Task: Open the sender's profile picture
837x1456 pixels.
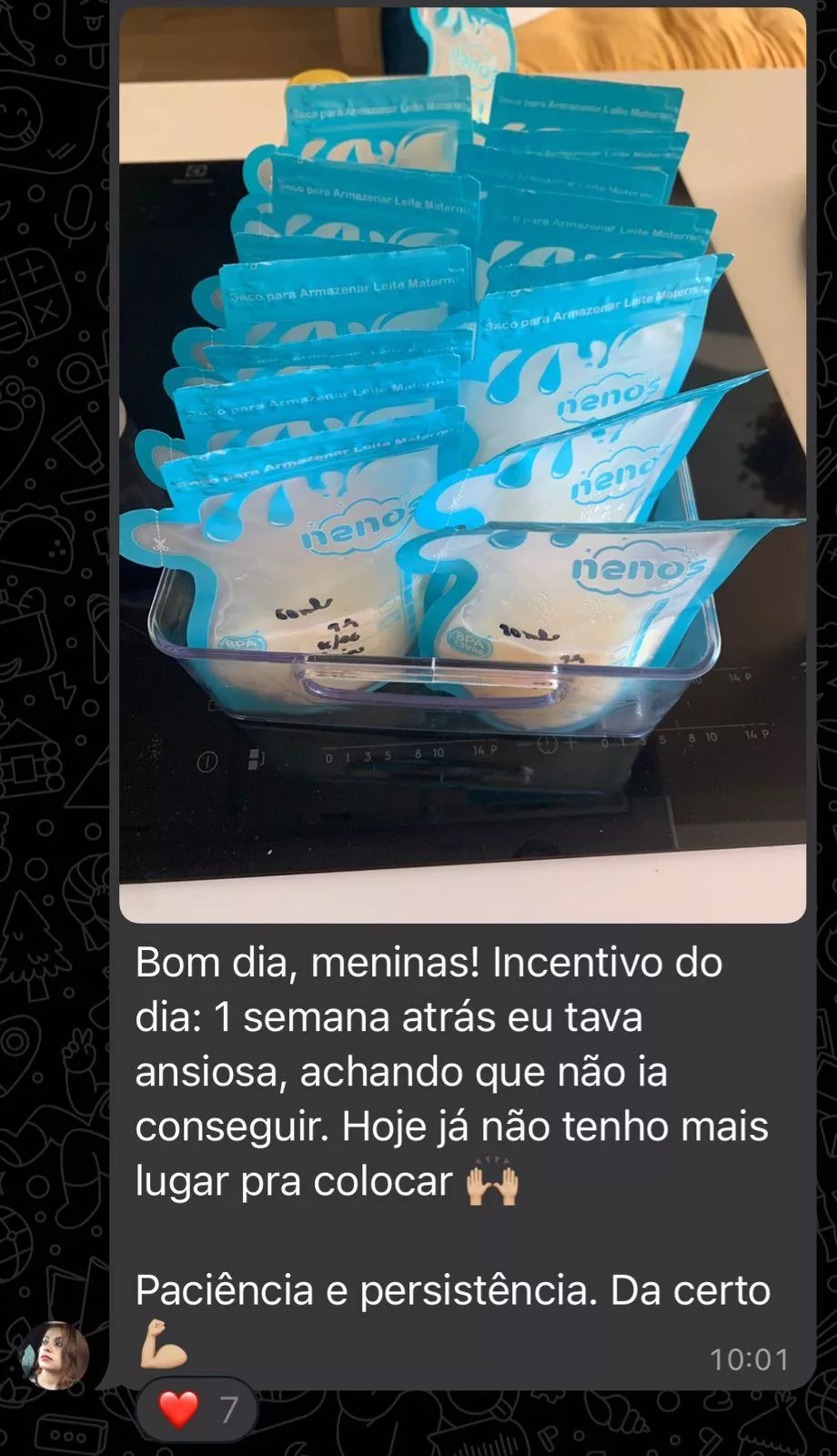Action: tap(55, 1355)
